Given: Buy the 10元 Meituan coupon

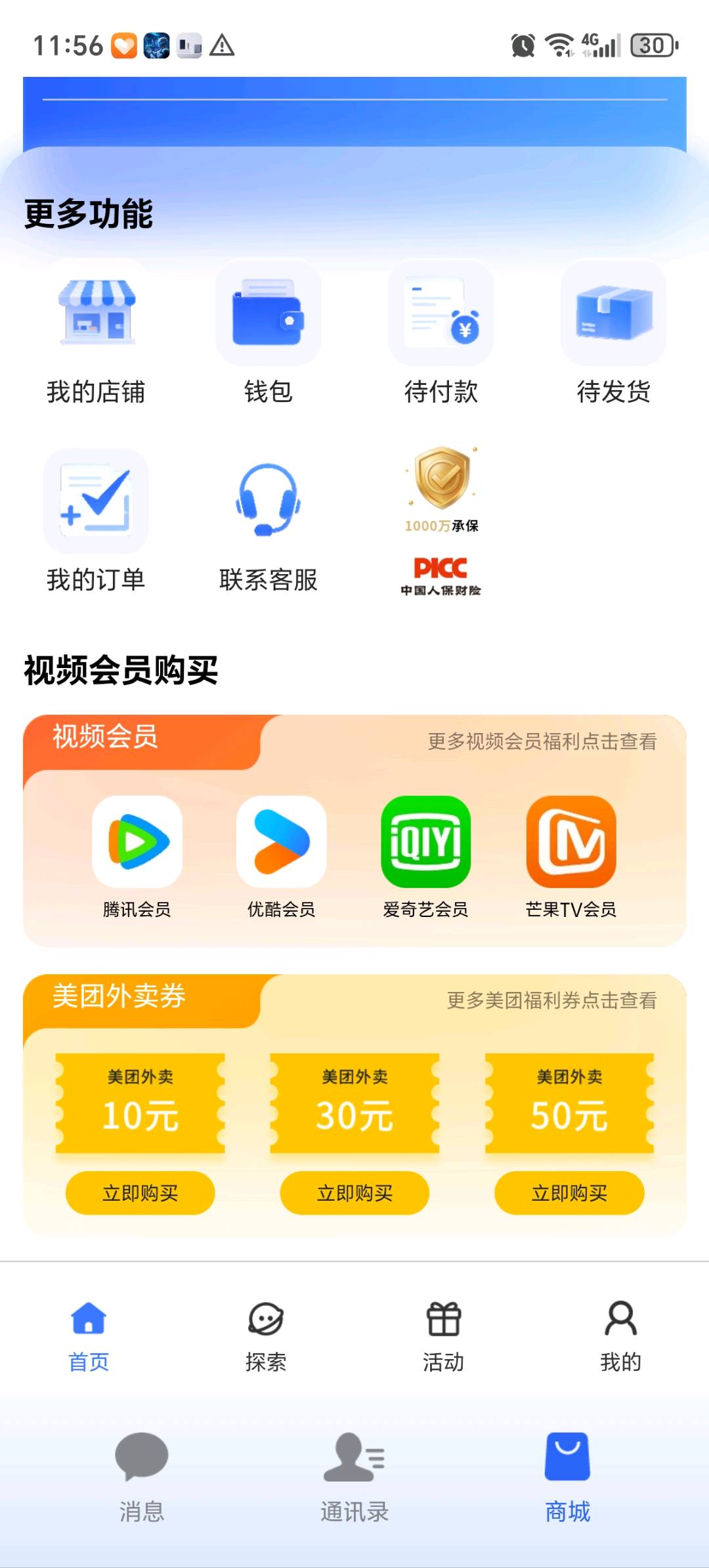Looking at the screenshot, I should click(140, 1193).
